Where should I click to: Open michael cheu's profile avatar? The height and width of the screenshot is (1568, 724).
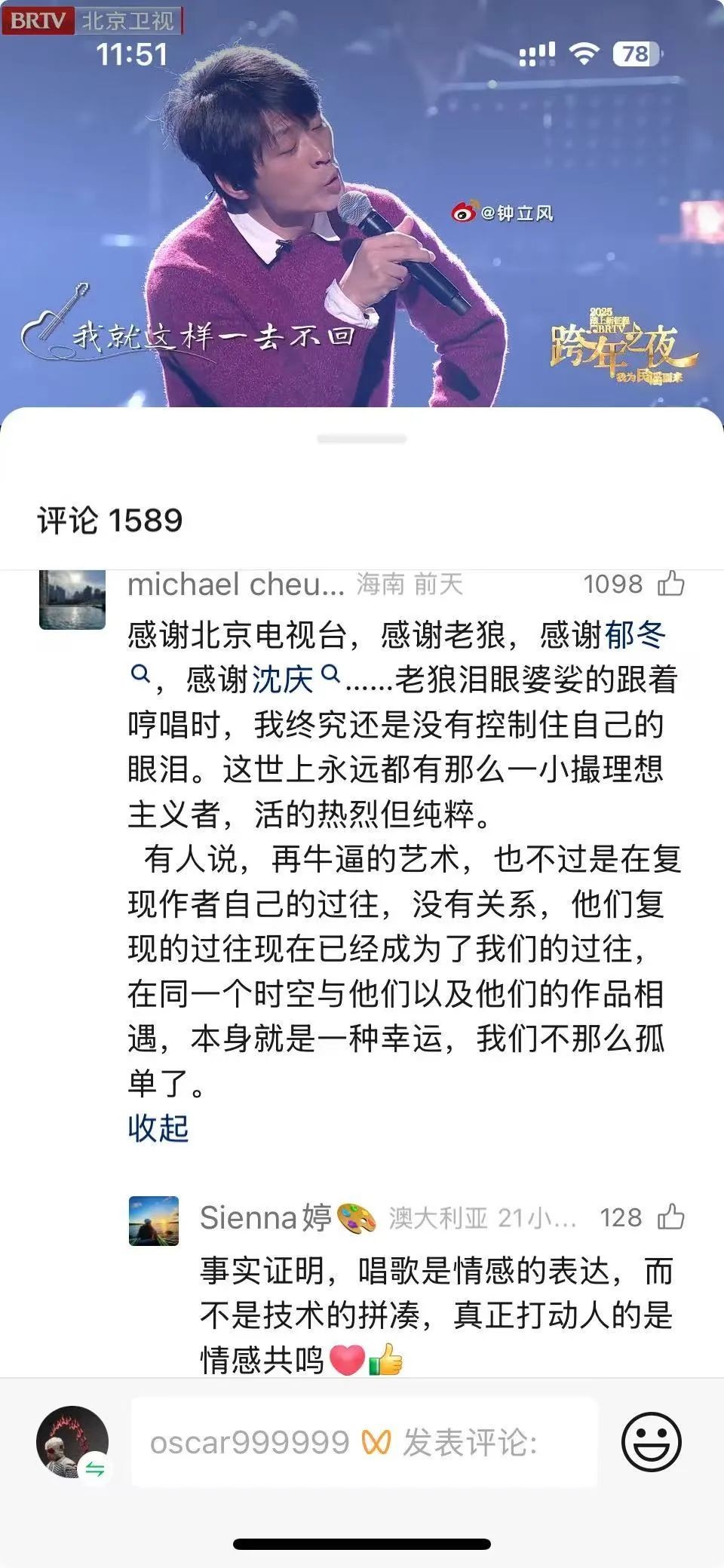tap(72, 600)
